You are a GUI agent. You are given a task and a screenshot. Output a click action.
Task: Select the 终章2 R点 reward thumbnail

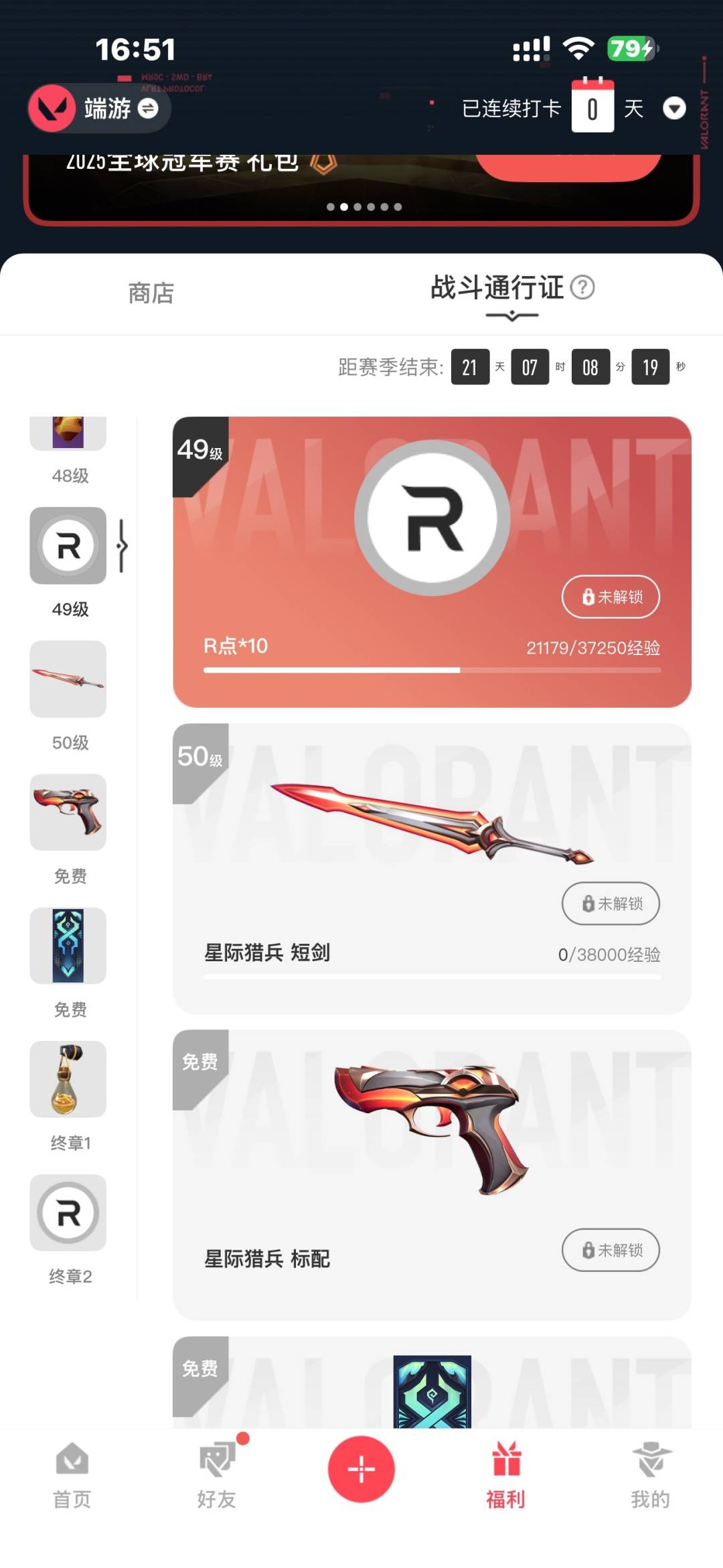click(x=68, y=1212)
